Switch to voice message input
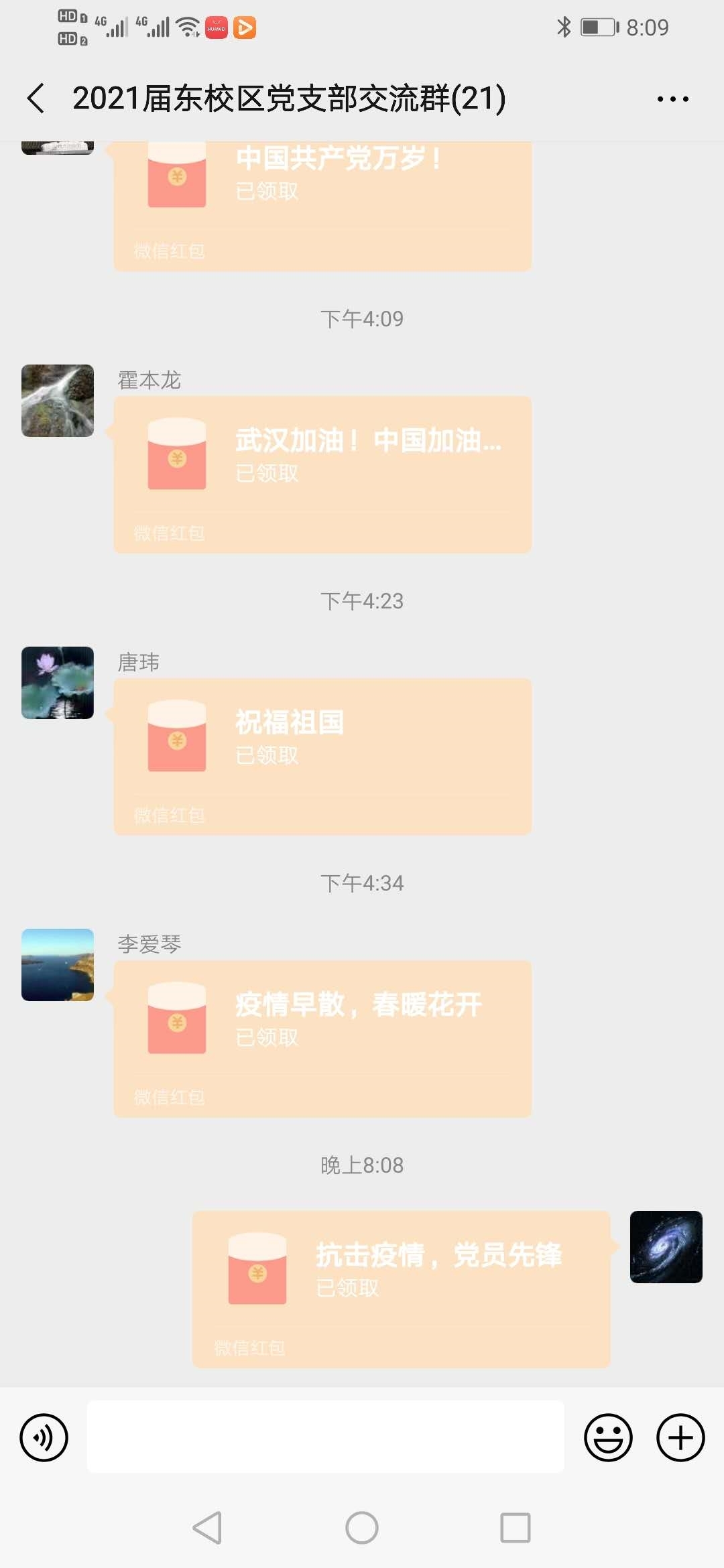724x1568 pixels. (x=44, y=1437)
